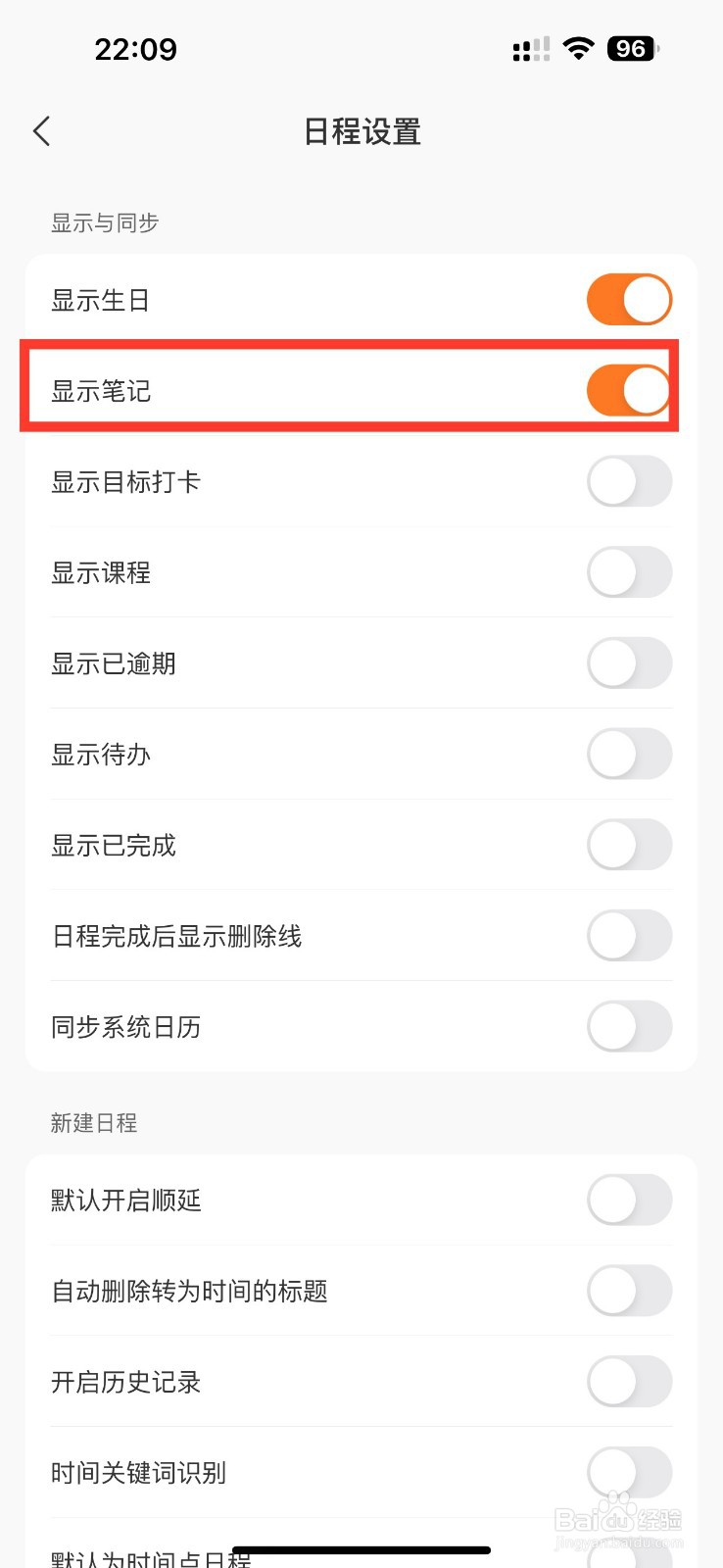This screenshot has width=723, height=1568.
Task: Turn on 显示已逾期
Action: pyautogui.click(x=629, y=663)
